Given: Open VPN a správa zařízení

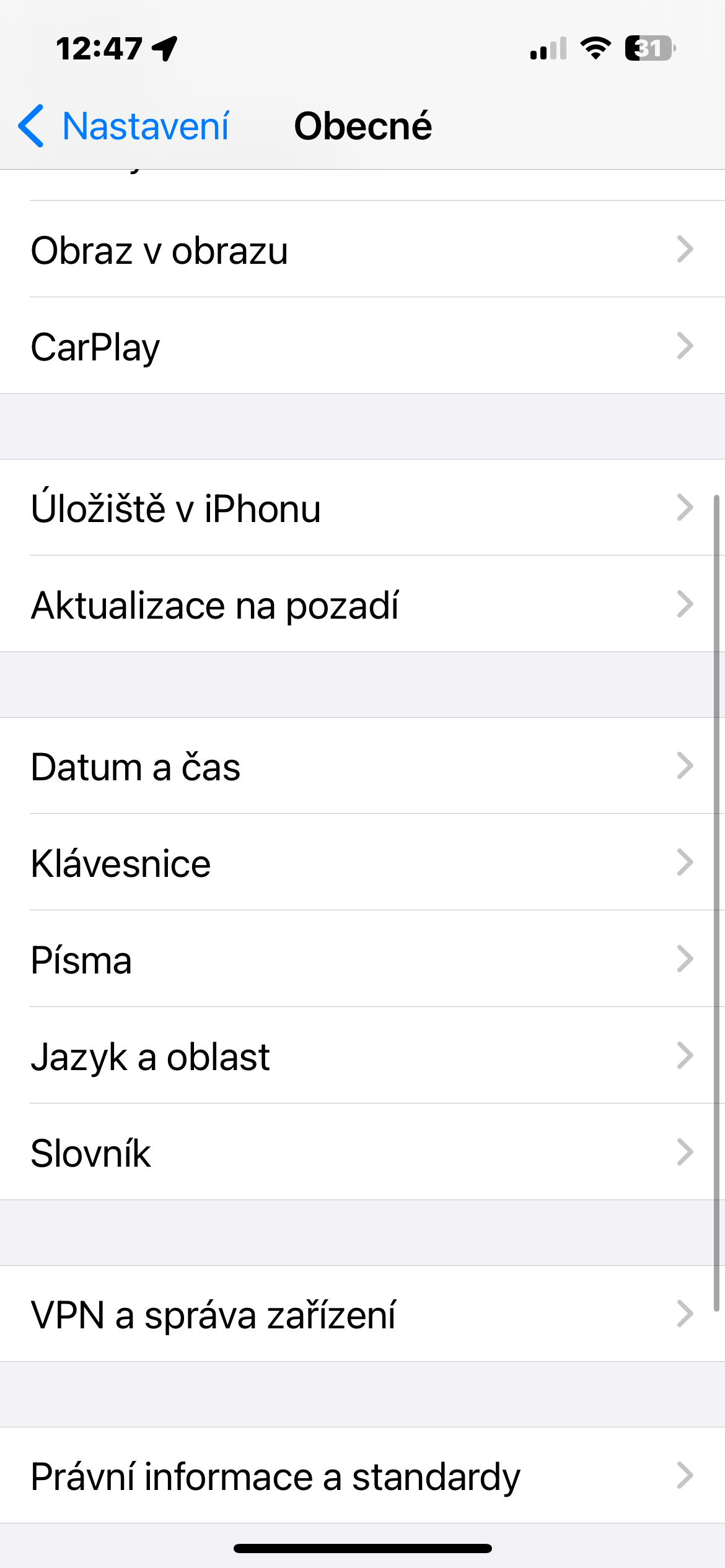Looking at the screenshot, I should (362, 1314).
